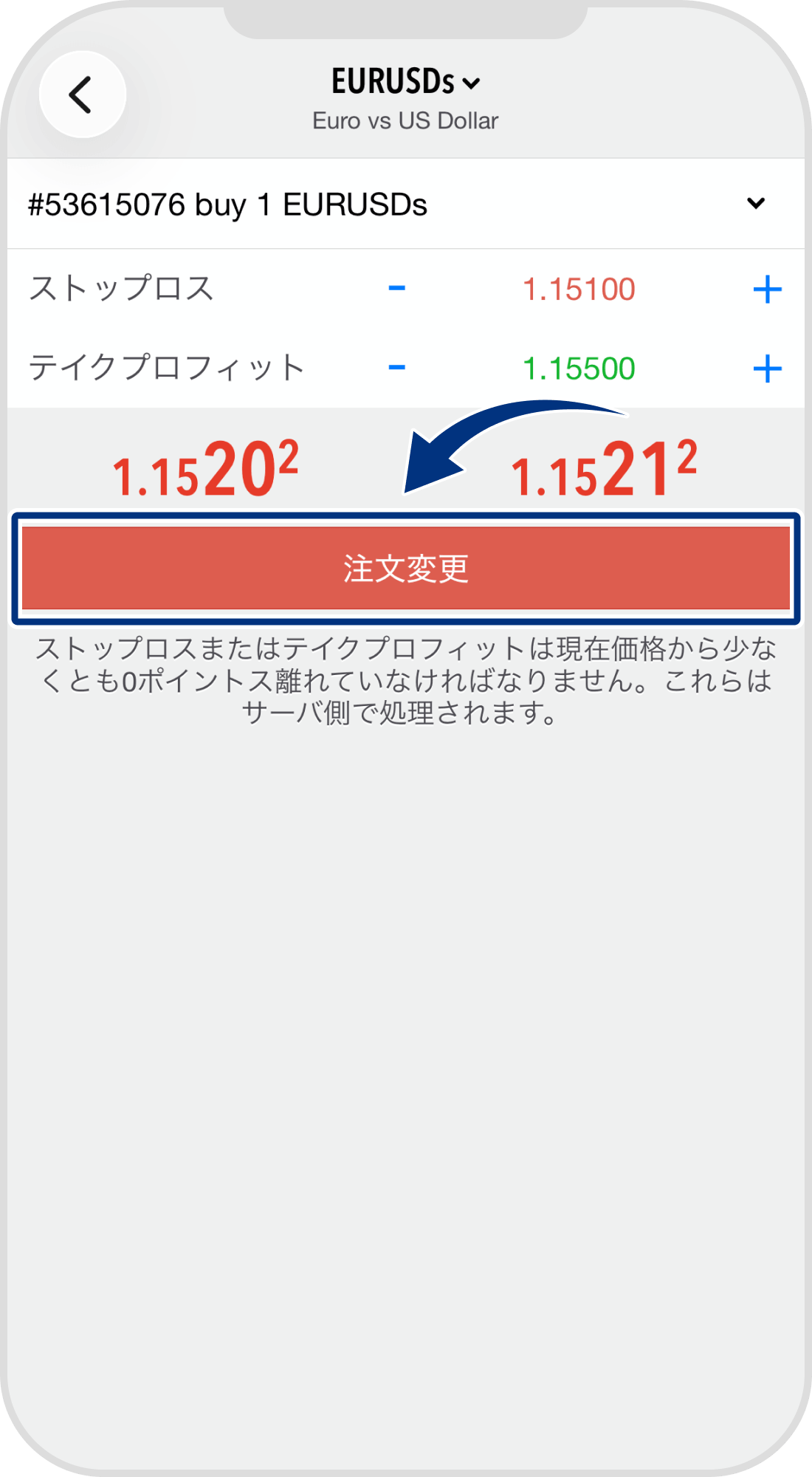The width and height of the screenshot is (812, 1477).
Task: Open the EURUSDs symbol dropdown
Action: 470,83
